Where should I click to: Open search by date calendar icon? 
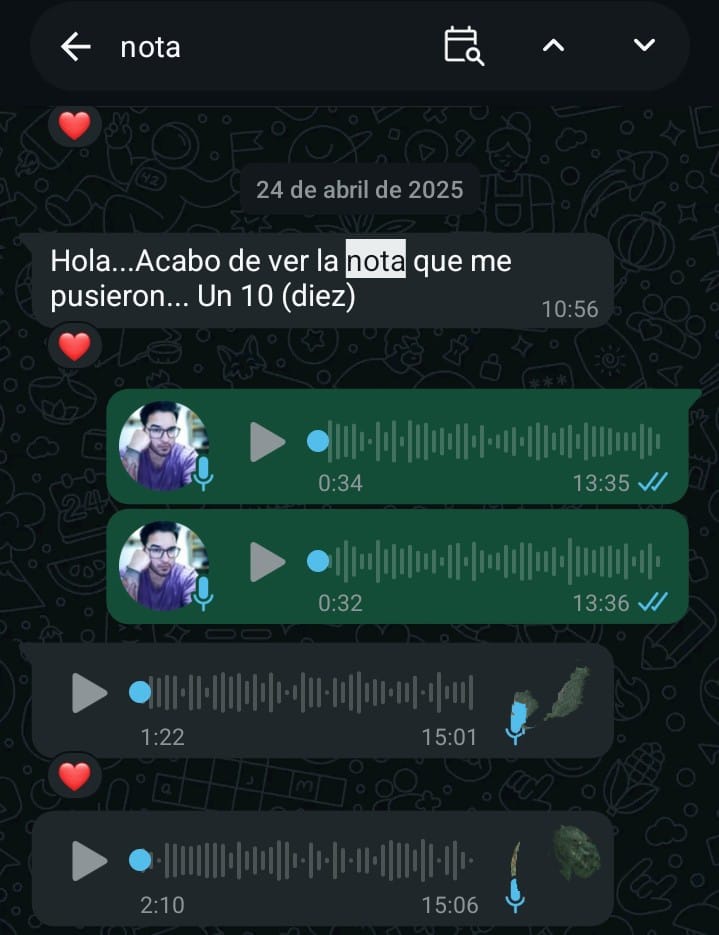pyautogui.click(x=463, y=46)
